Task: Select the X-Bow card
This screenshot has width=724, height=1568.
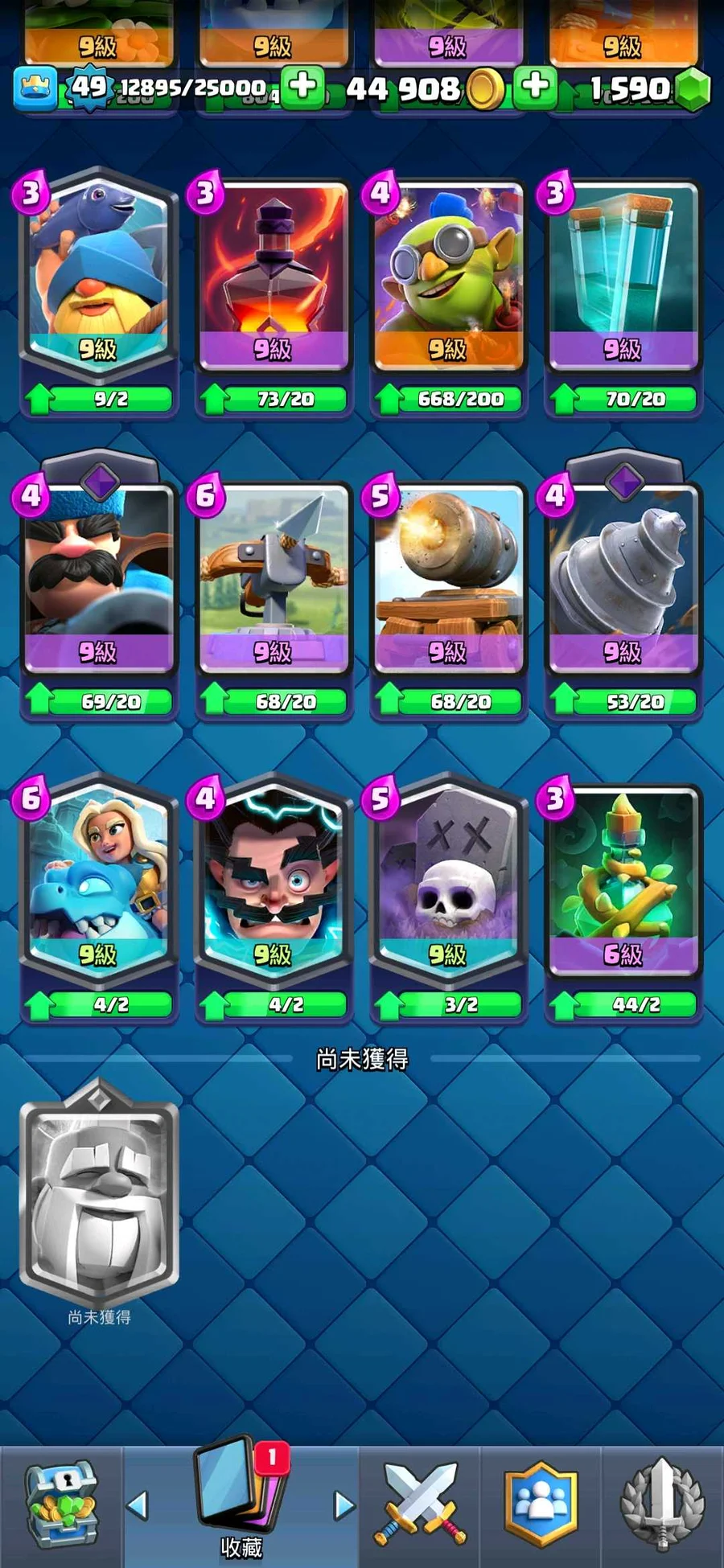Action: [x=273, y=575]
